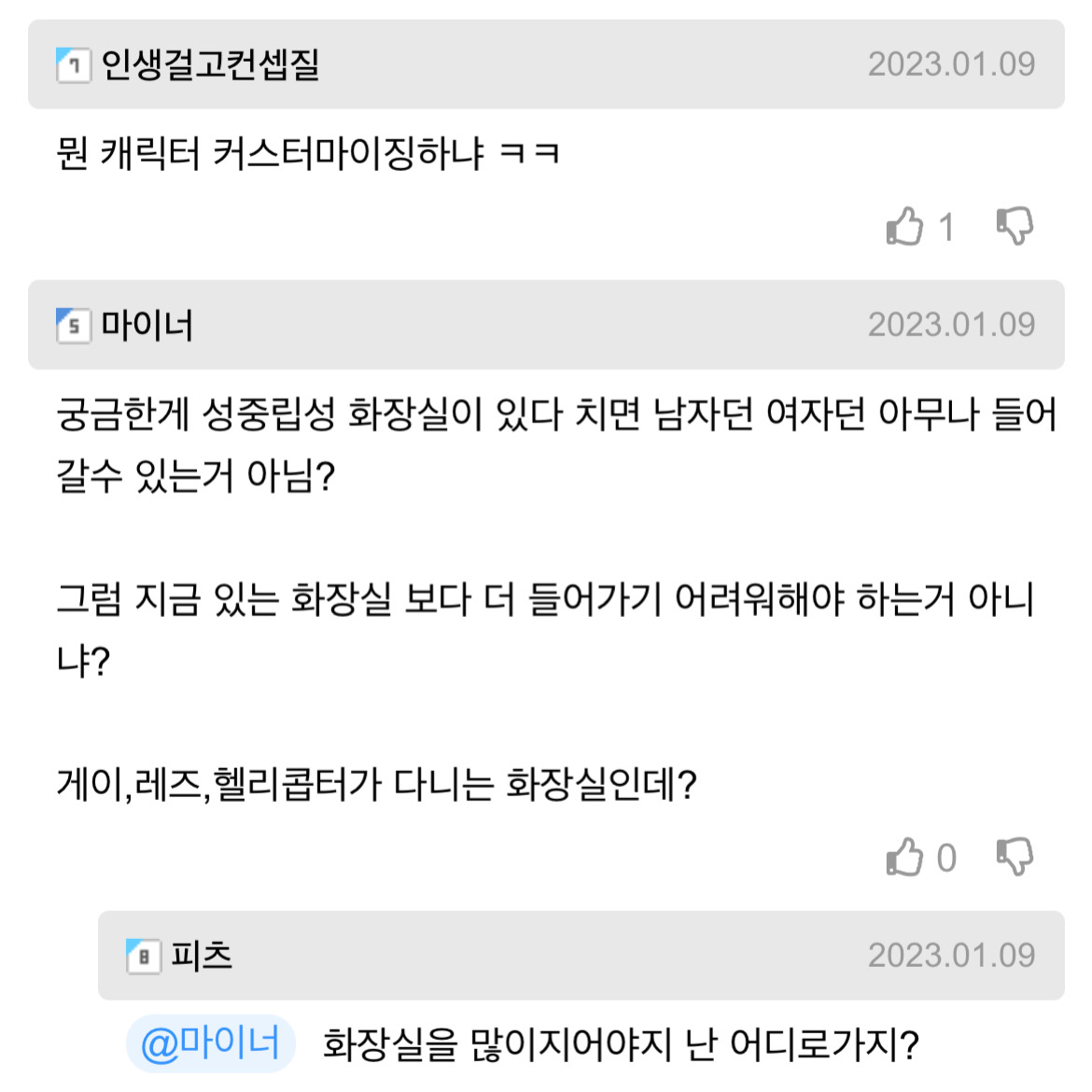The image size is (1092, 1092).
Task: Open 피츠's user profile
Action: (201, 957)
